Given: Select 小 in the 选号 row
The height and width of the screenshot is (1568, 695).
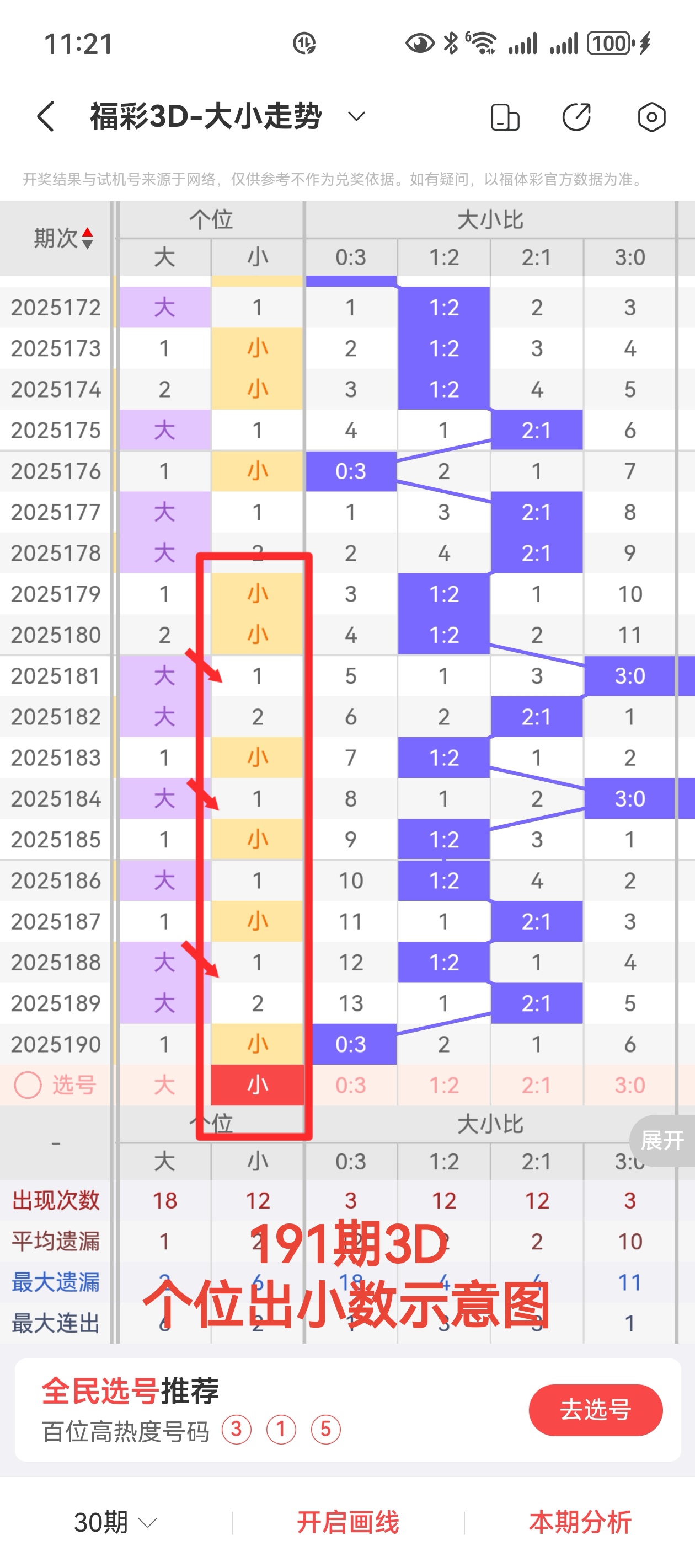Looking at the screenshot, I should click(258, 1084).
